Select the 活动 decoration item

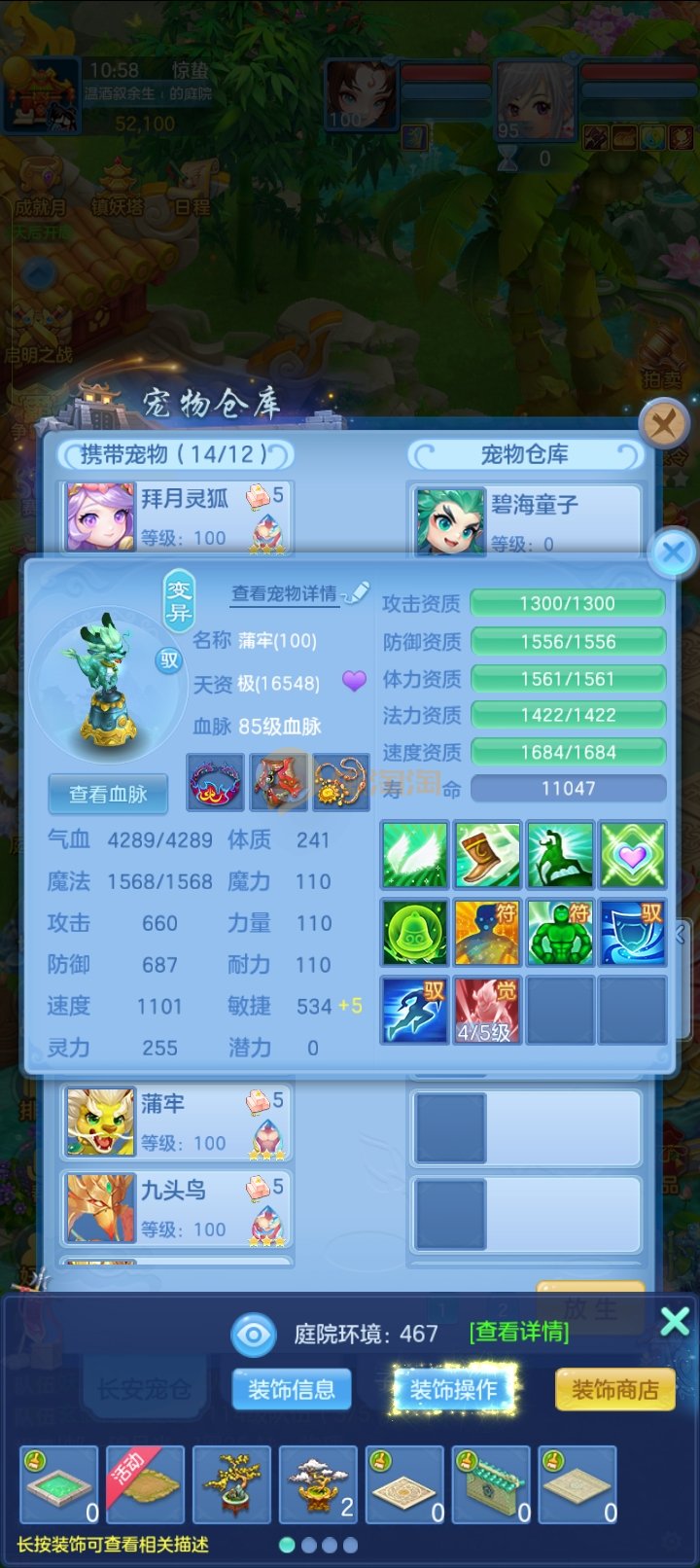(146, 1484)
